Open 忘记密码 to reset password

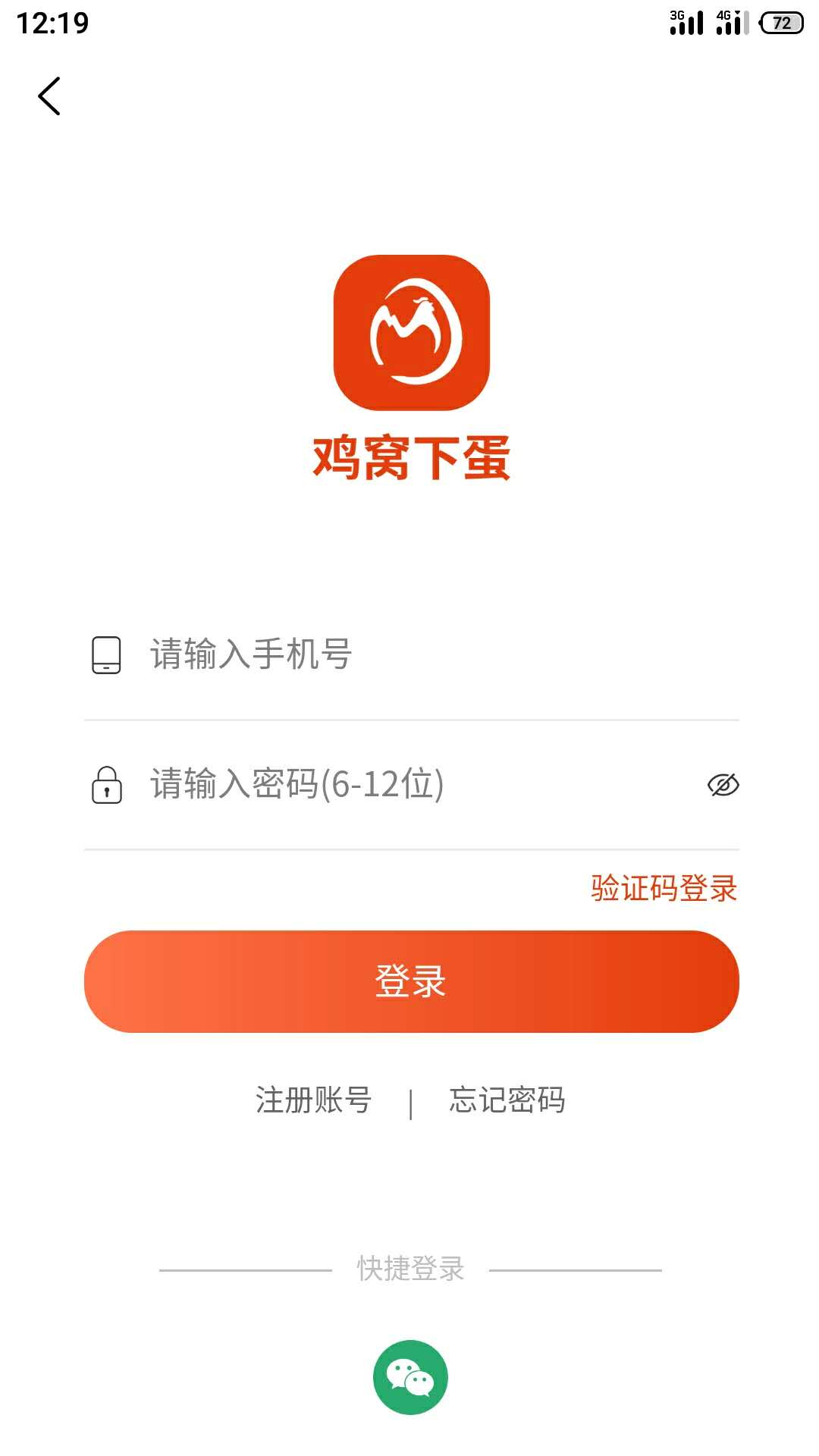tap(507, 1100)
